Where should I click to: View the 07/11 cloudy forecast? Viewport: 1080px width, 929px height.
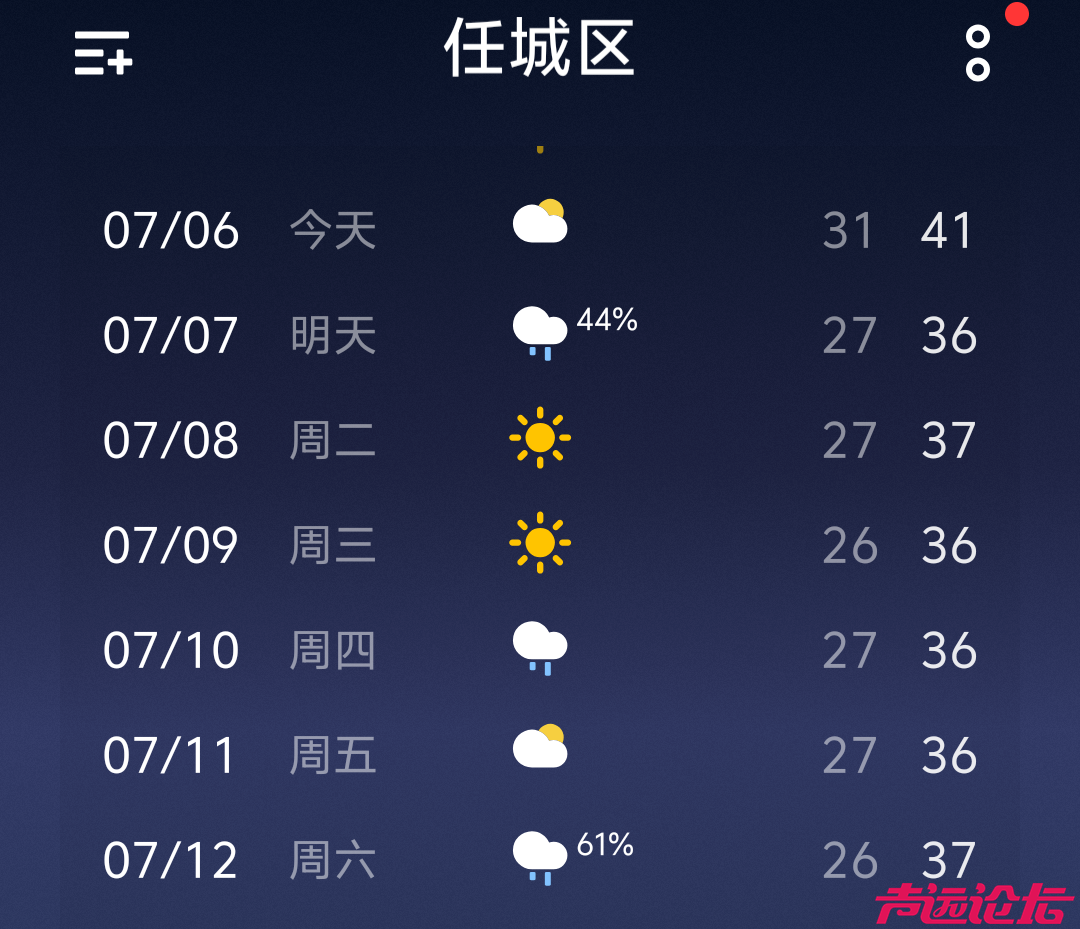pyautogui.click(x=540, y=754)
